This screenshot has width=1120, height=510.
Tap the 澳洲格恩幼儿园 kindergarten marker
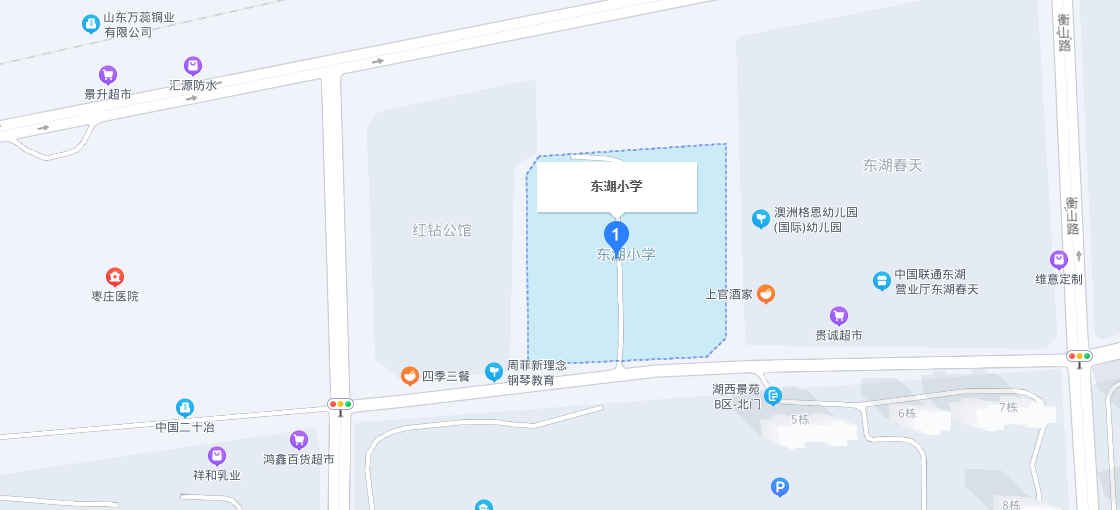(761, 218)
